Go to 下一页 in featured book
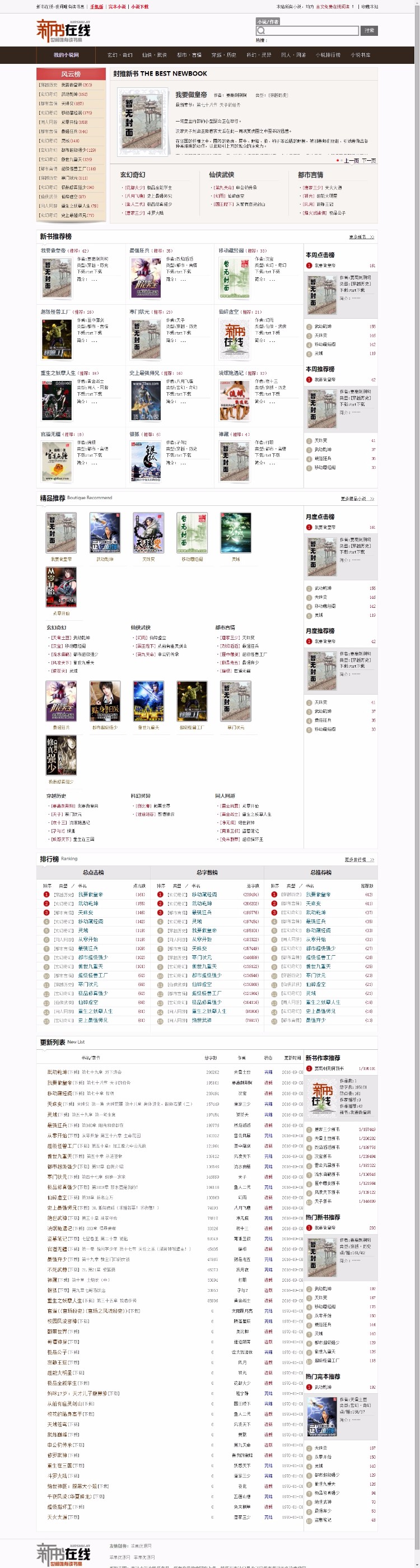Viewport: 420px width, 1568px height. click(368, 161)
